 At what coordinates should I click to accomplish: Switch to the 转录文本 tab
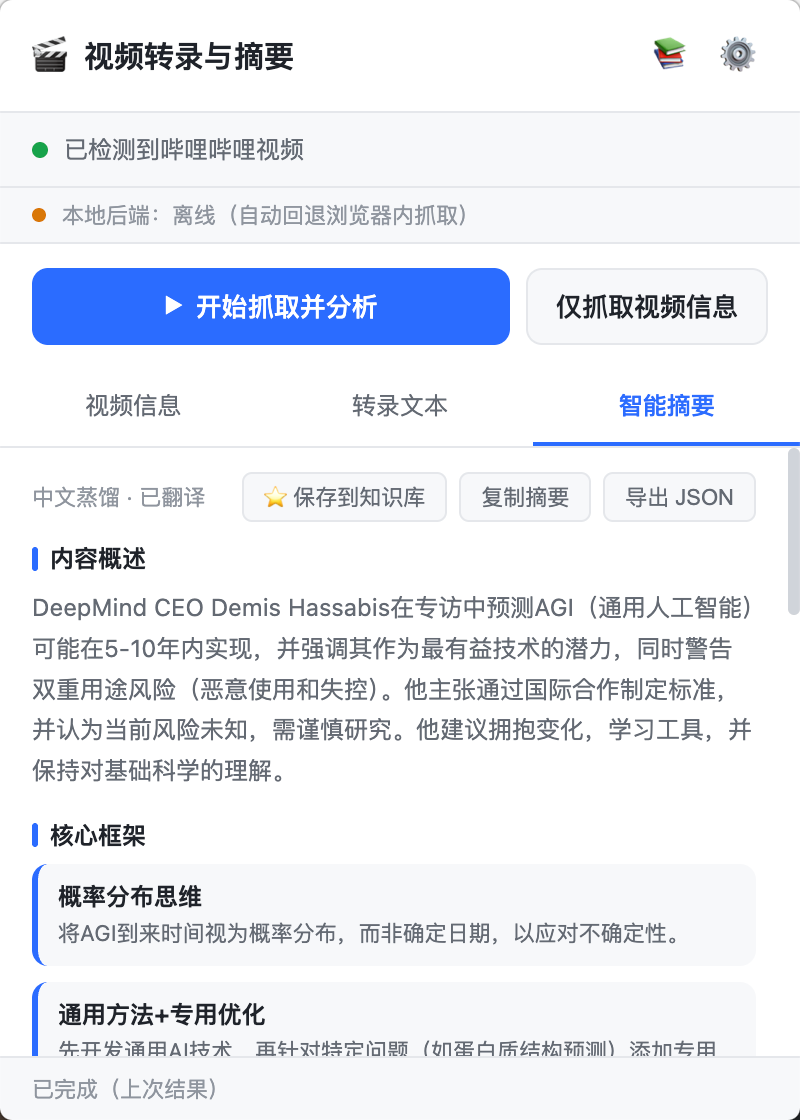399,406
